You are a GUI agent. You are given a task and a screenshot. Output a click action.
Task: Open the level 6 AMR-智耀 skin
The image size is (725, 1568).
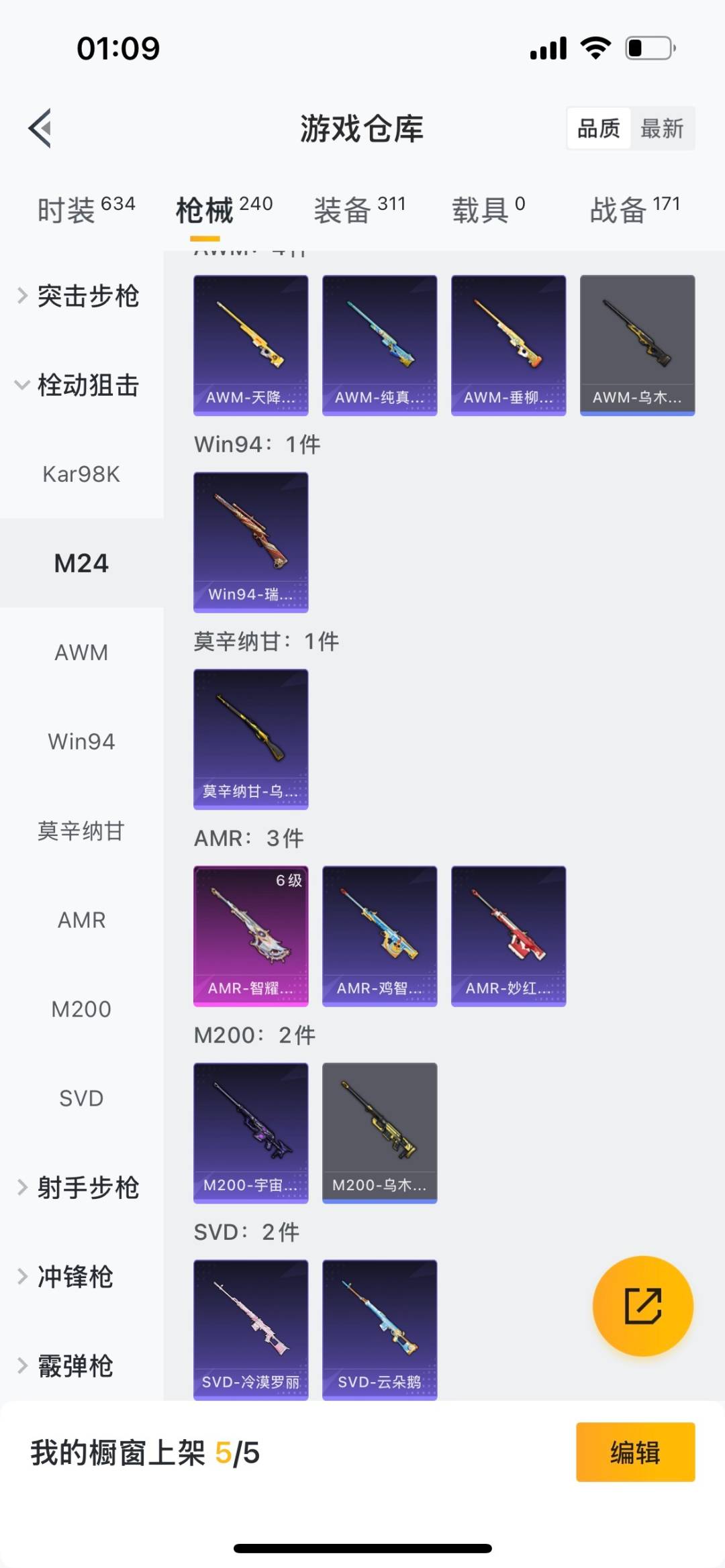251,936
